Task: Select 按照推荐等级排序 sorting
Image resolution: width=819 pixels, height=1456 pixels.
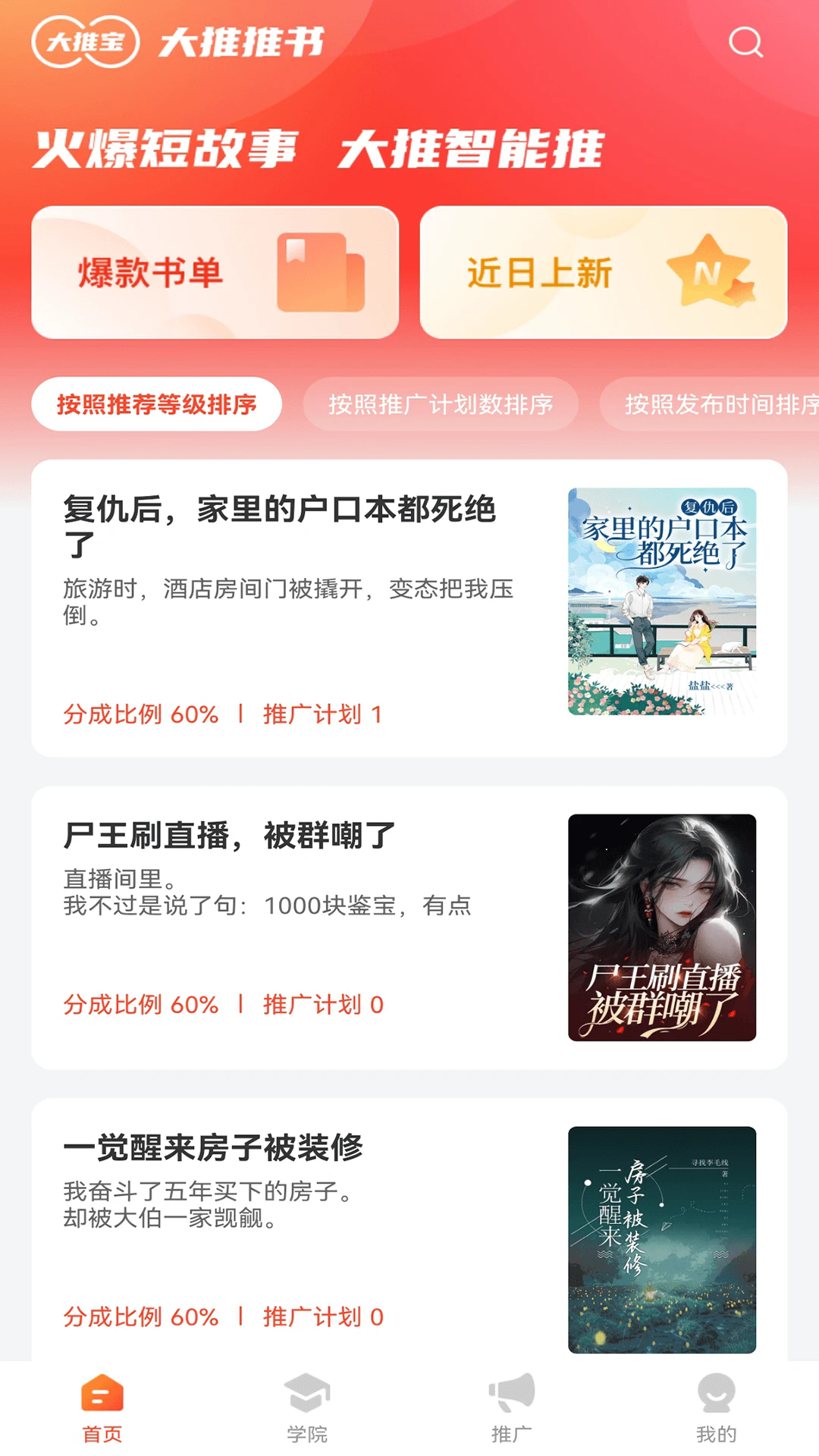Action: [x=156, y=404]
